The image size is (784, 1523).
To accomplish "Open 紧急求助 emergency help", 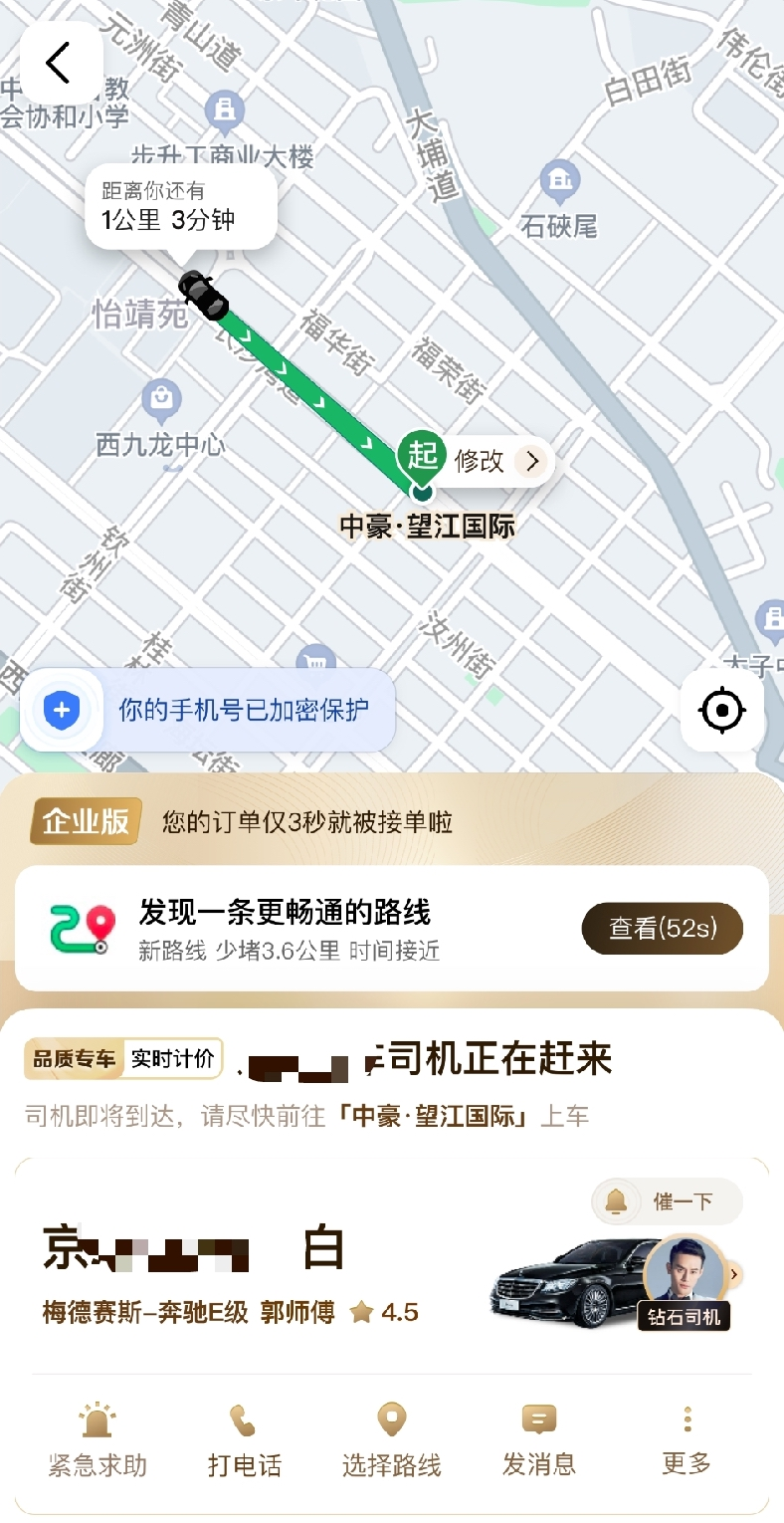I will 98,1441.
